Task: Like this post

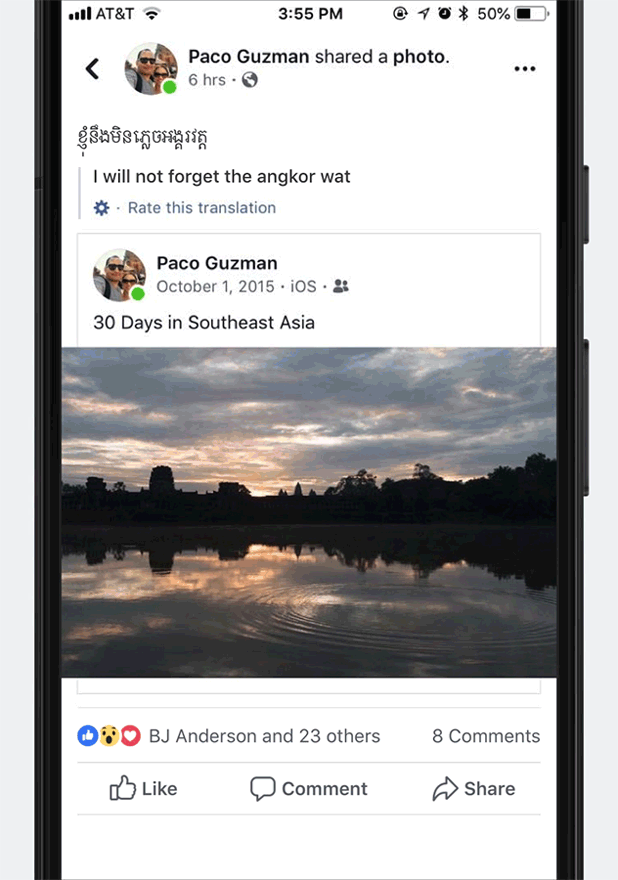Action: click(143, 789)
